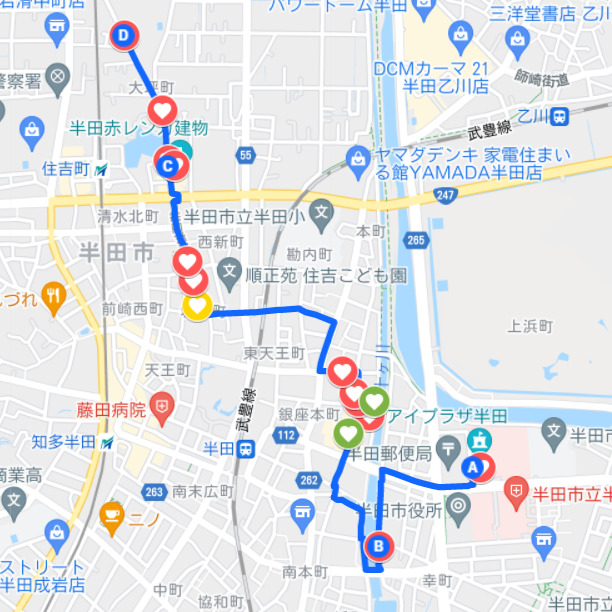Select waypoint marker A on the route
This screenshot has height=612, width=612.
coord(476,466)
